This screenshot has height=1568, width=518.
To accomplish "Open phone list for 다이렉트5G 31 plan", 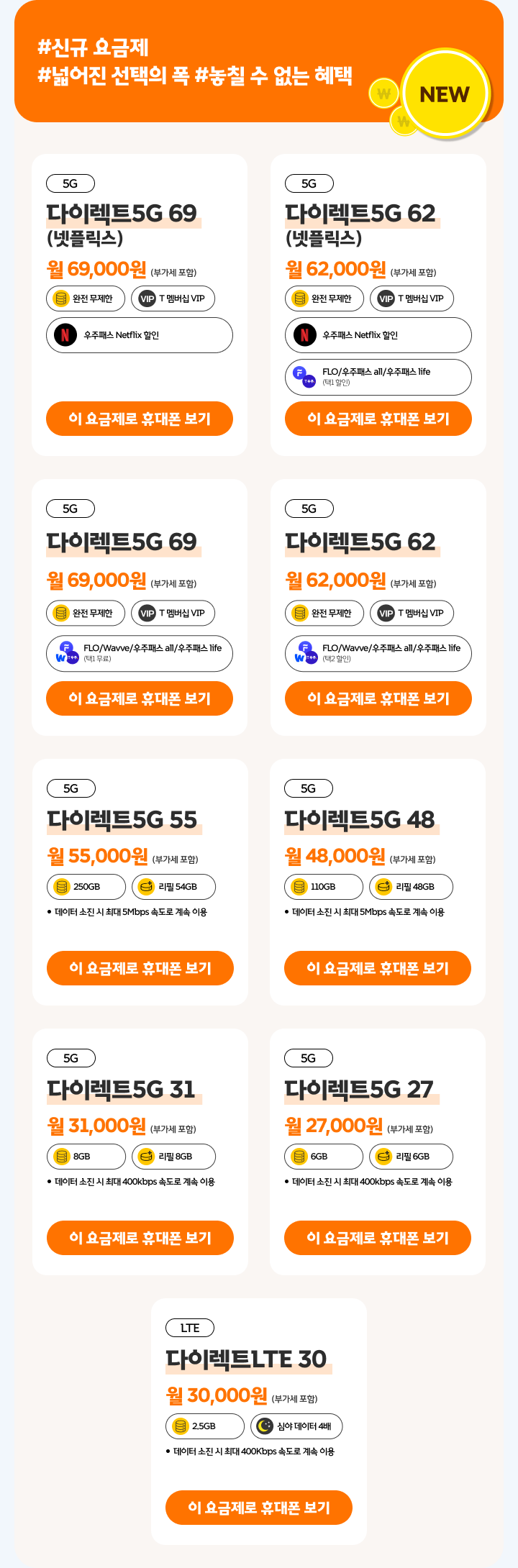I will pyautogui.click(x=140, y=1238).
